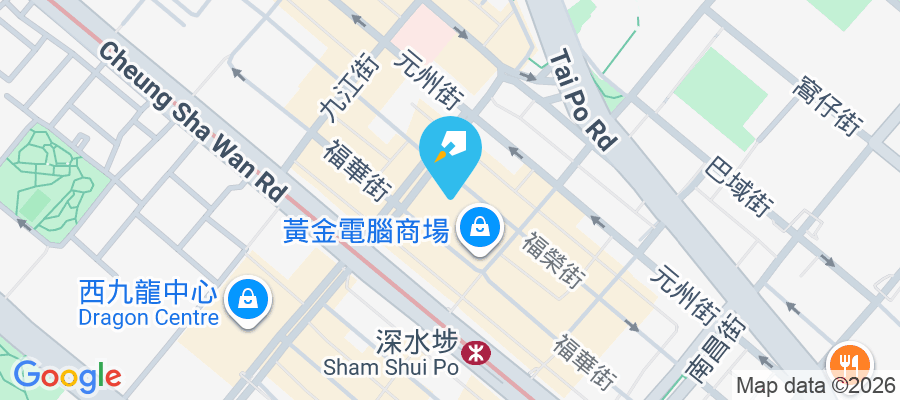Screen dimensions: 900x400
Task: Open the 黃金電腦商場 shopping marker
Action: click(480, 229)
